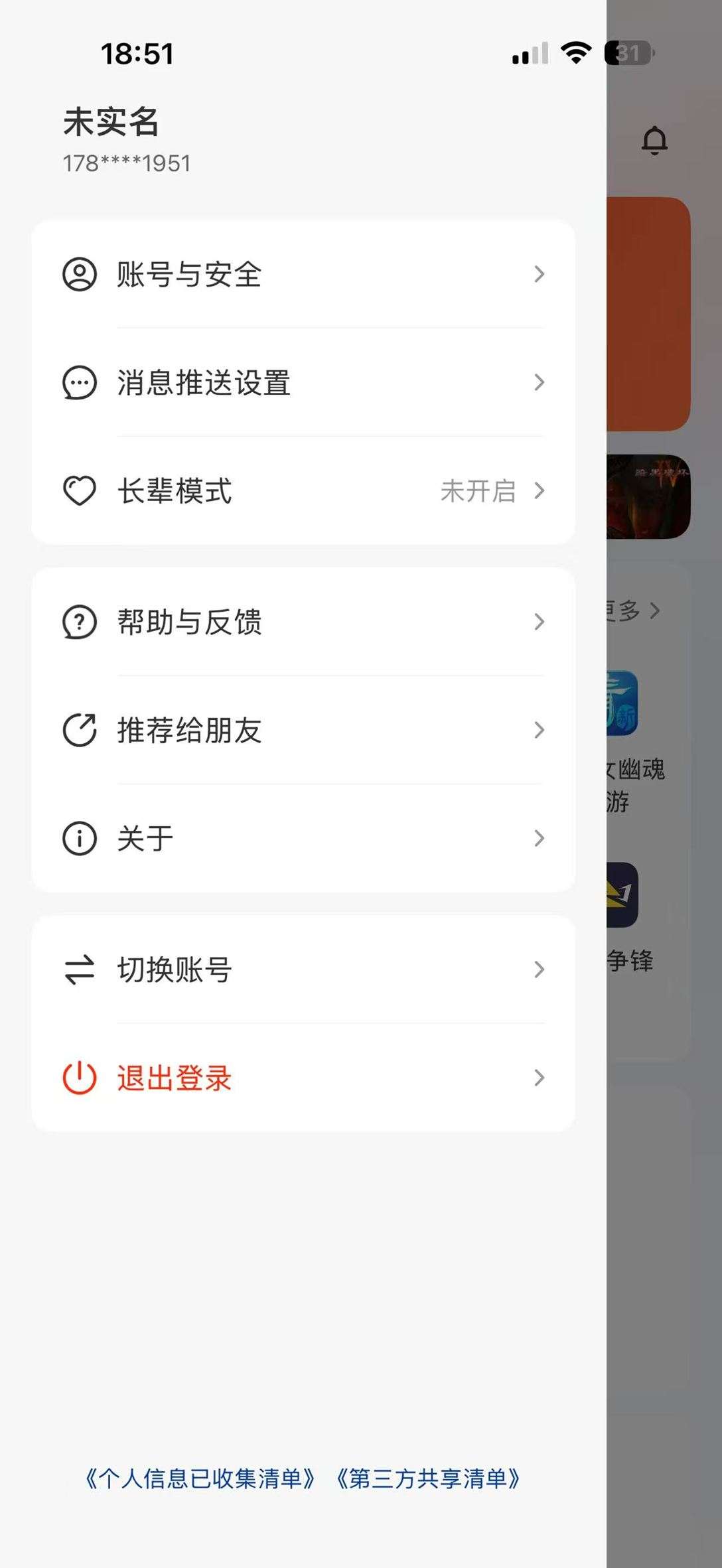Click the info icon next to 关于

pos(78,838)
